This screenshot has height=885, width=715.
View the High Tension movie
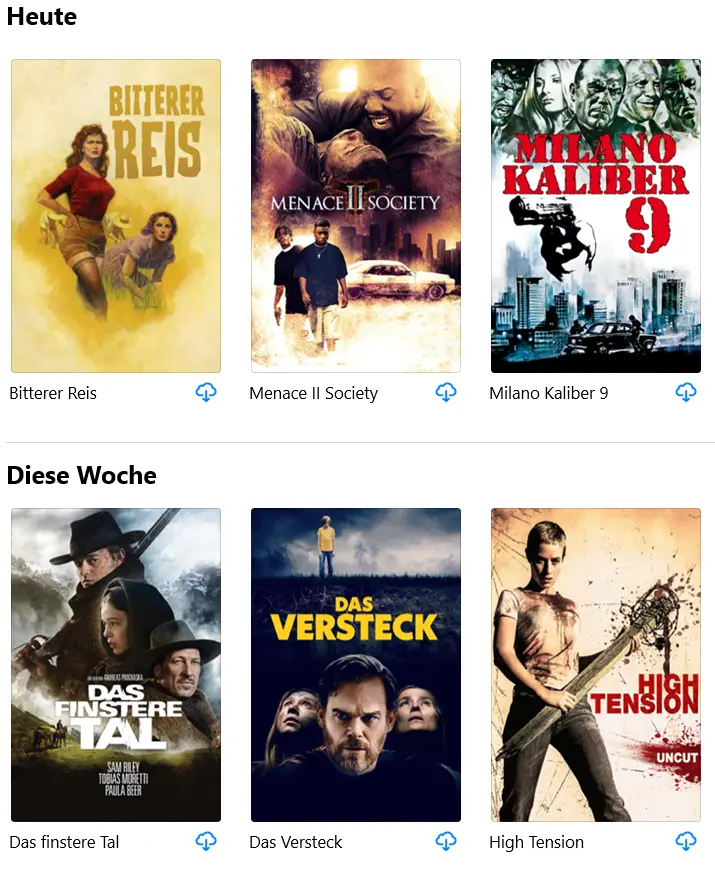pos(596,665)
